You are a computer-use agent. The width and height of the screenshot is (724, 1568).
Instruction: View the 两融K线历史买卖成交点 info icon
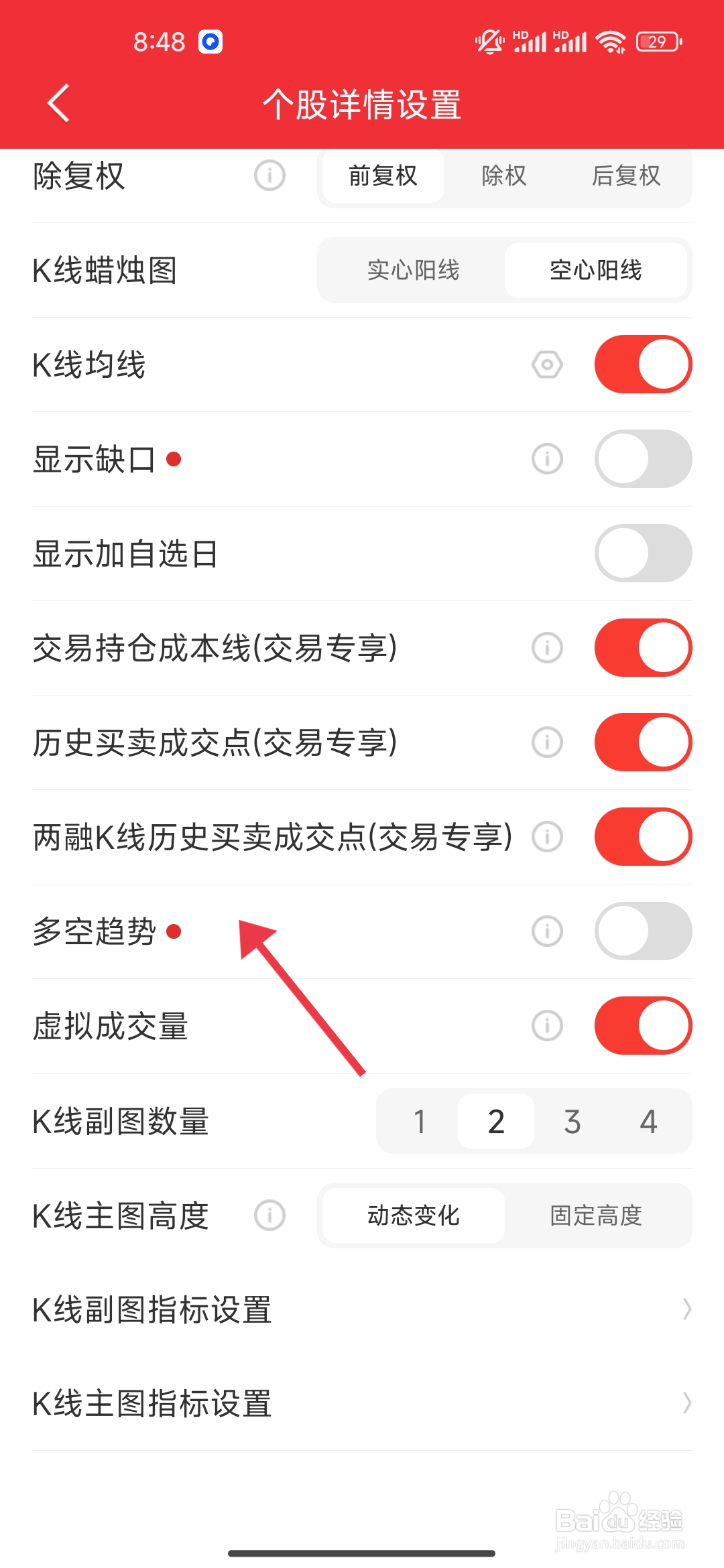click(547, 837)
